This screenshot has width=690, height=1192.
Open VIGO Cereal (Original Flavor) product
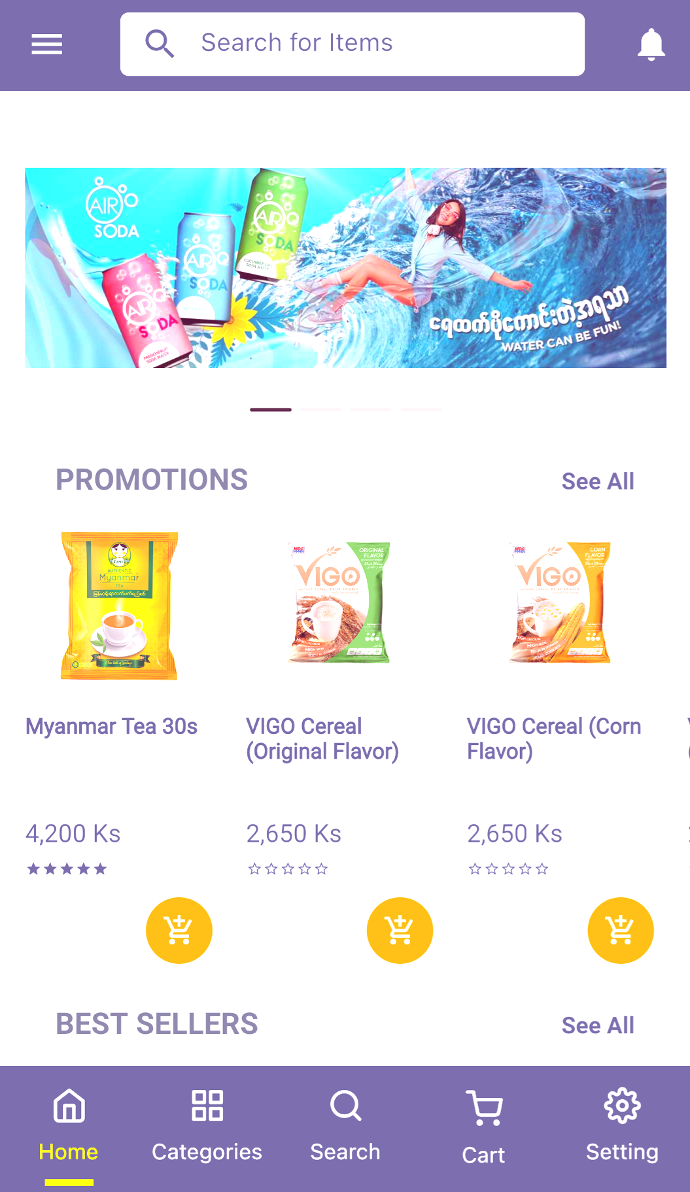point(340,606)
